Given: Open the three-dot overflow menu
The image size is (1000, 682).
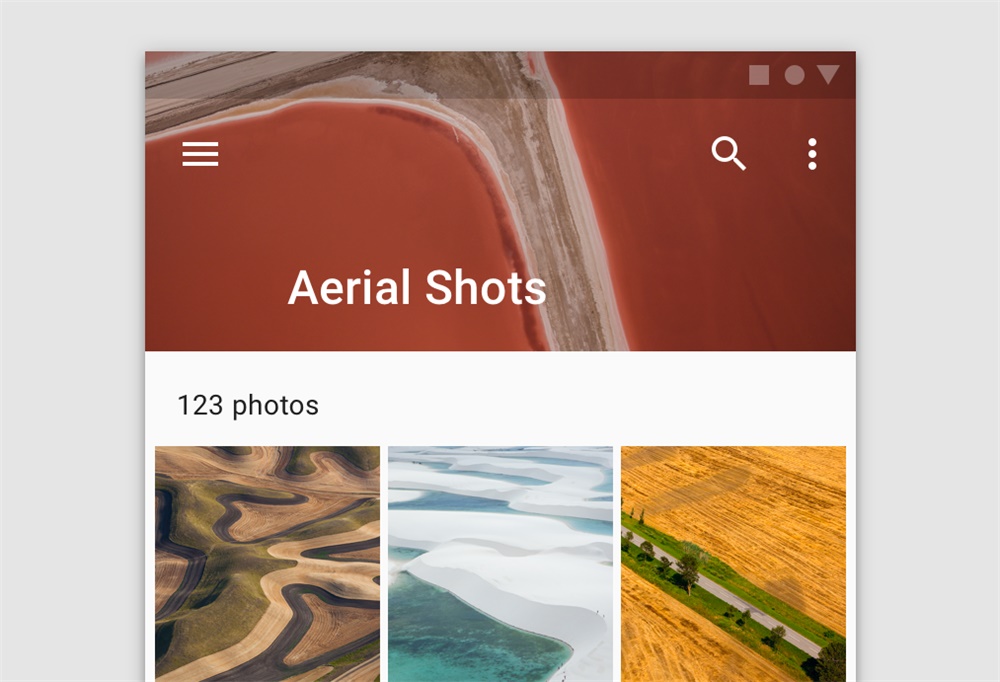Looking at the screenshot, I should pos(812,154).
